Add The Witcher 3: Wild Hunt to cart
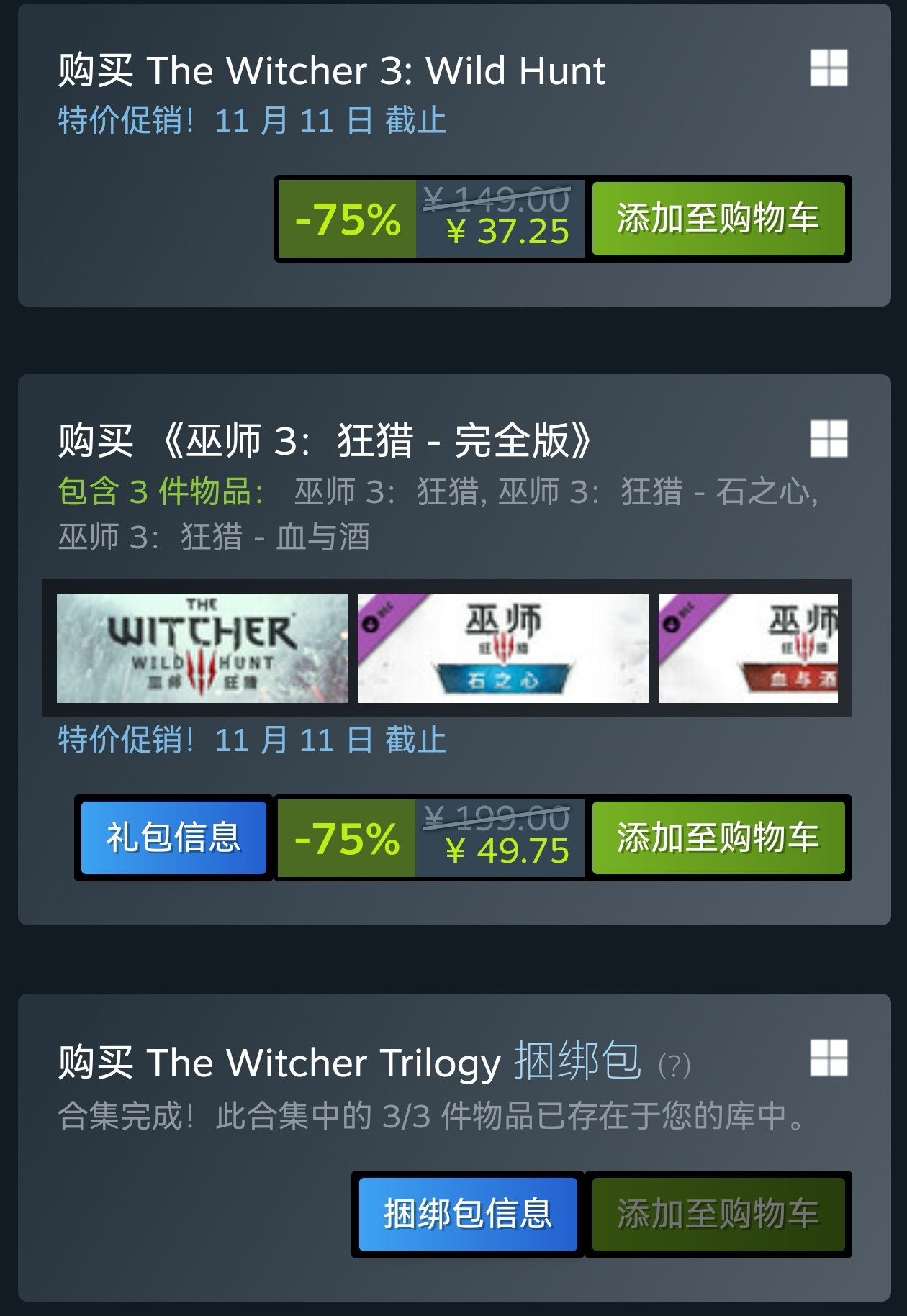The width and height of the screenshot is (907, 1316). (x=718, y=219)
